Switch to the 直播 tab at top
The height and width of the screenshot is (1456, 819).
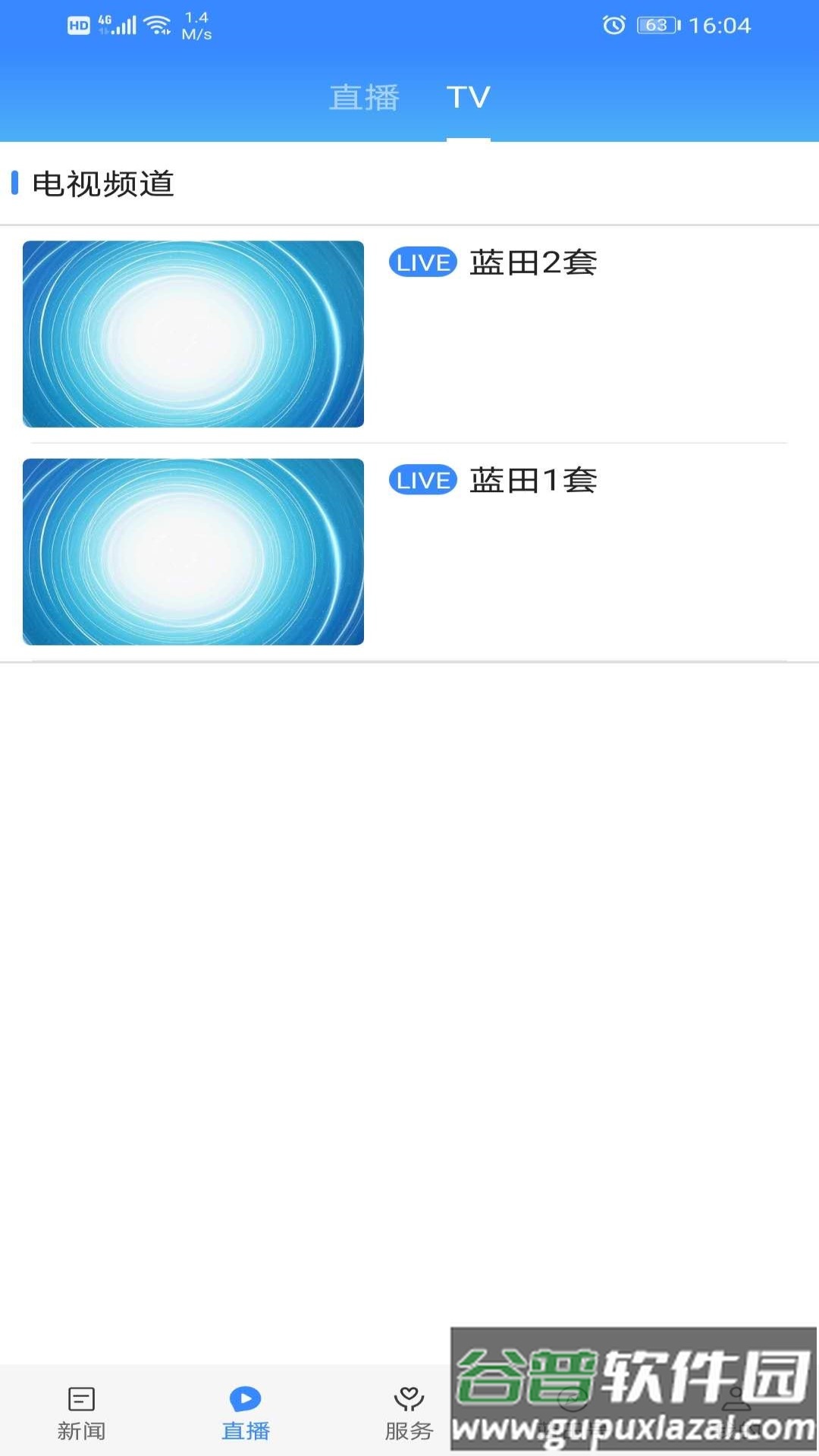click(364, 96)
